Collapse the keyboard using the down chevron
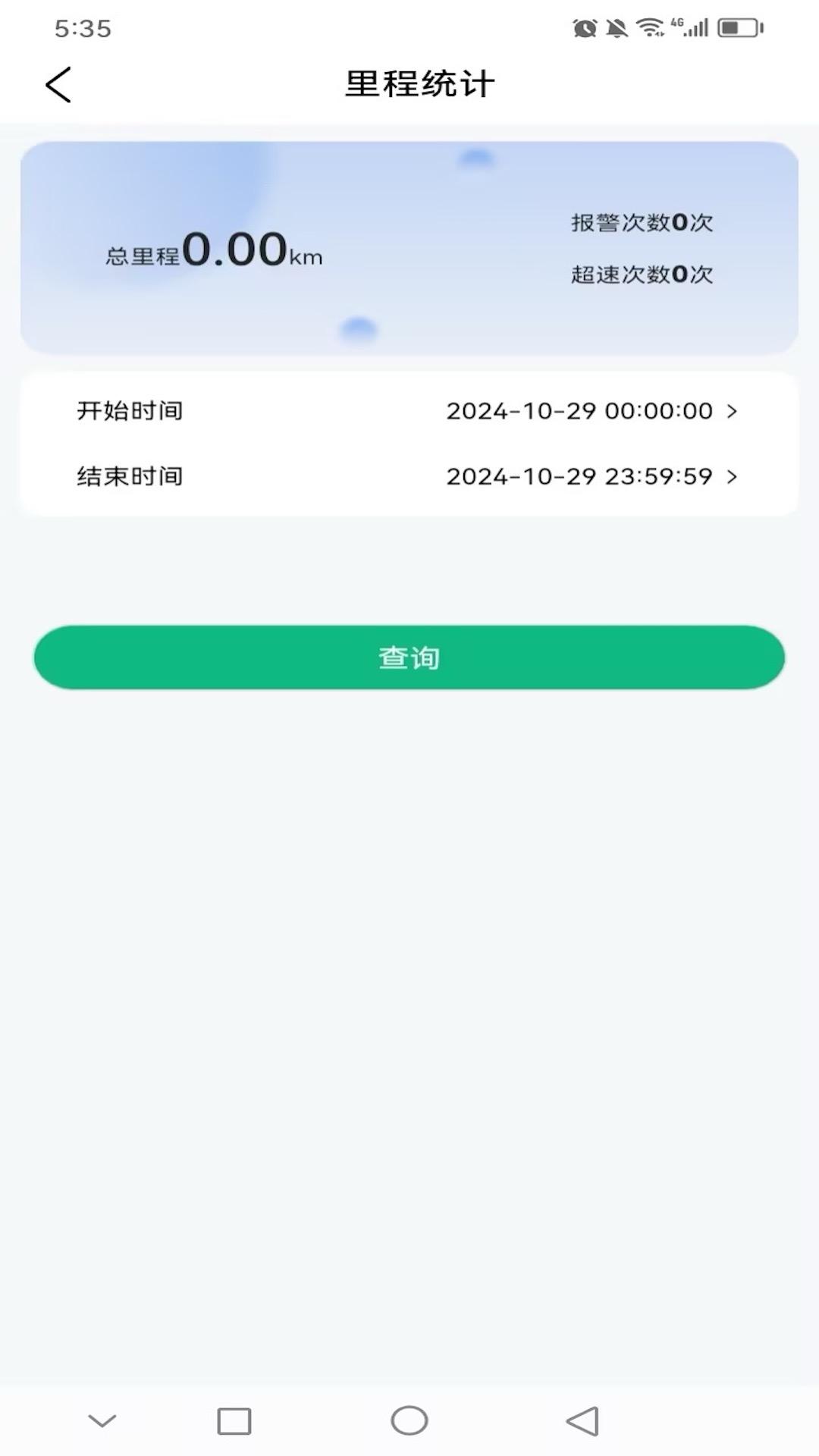Image resolution: width=819 pixels, height=1456 pixels. (x=101, y=1422)
